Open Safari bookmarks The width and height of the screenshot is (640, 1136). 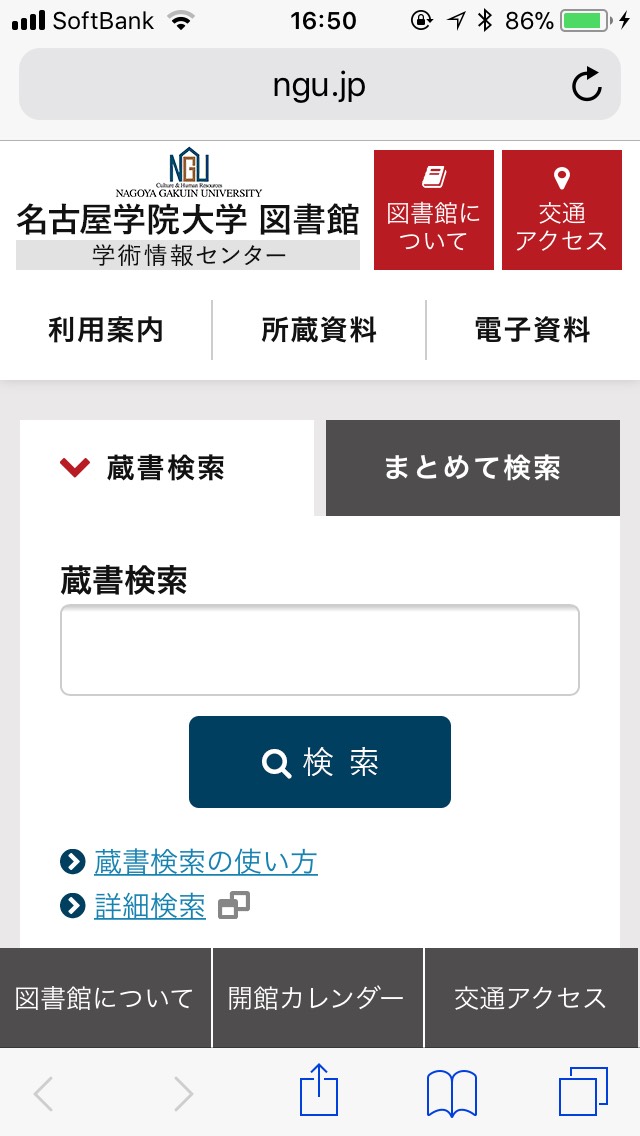point(452,1094)
